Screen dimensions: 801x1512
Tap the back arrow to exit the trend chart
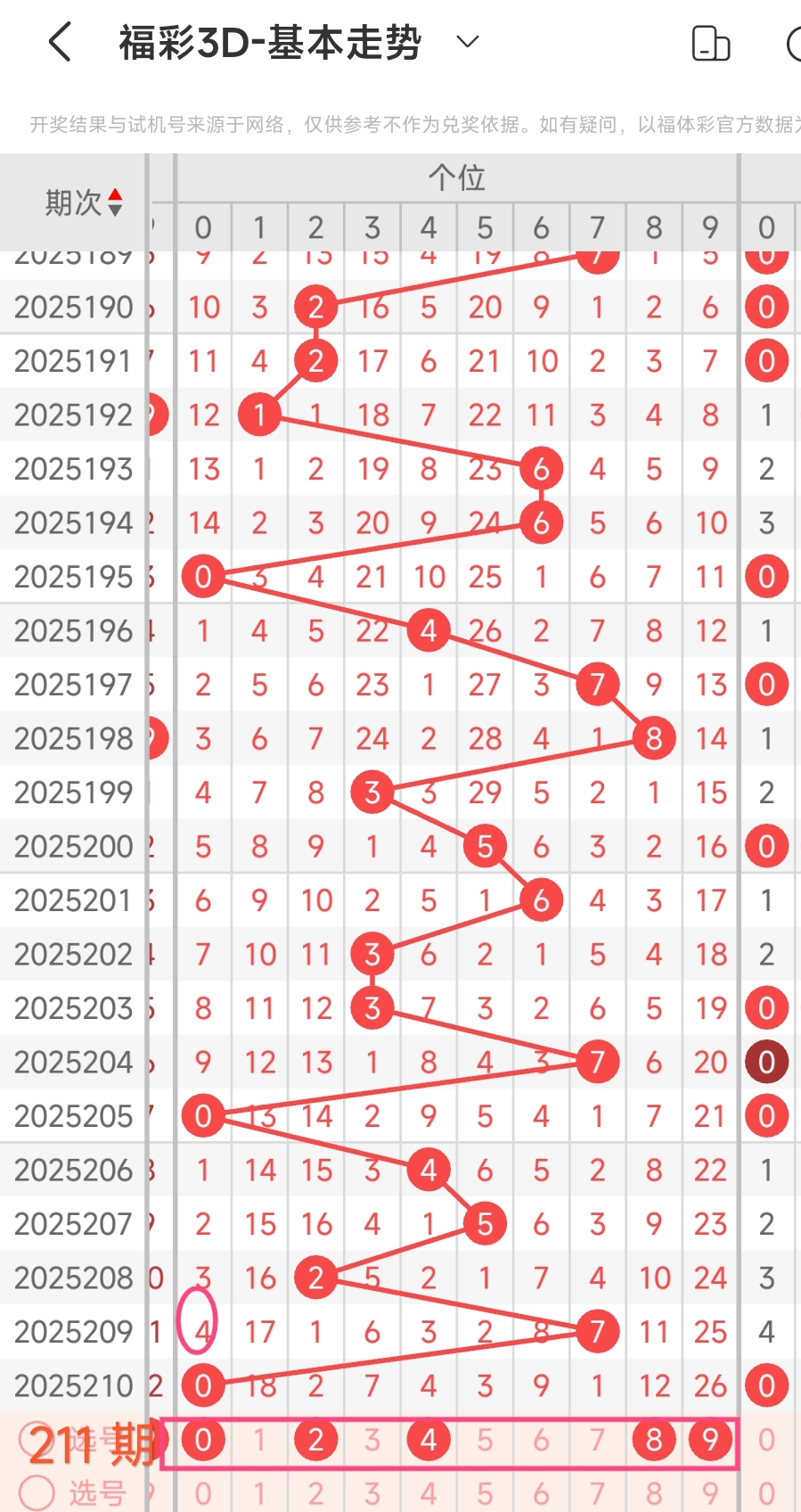point(59,41)
